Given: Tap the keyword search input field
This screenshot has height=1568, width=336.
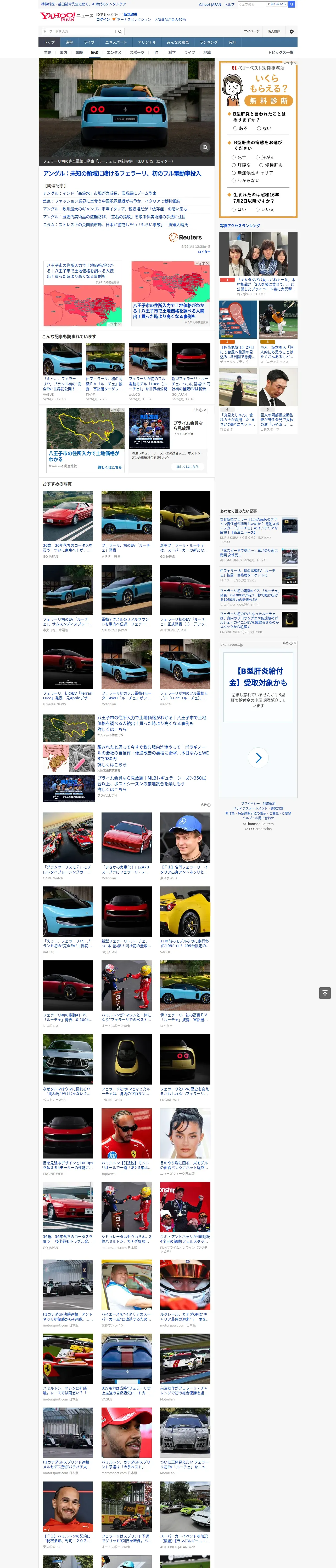Looking at the screenshot, I should [78, 31].
